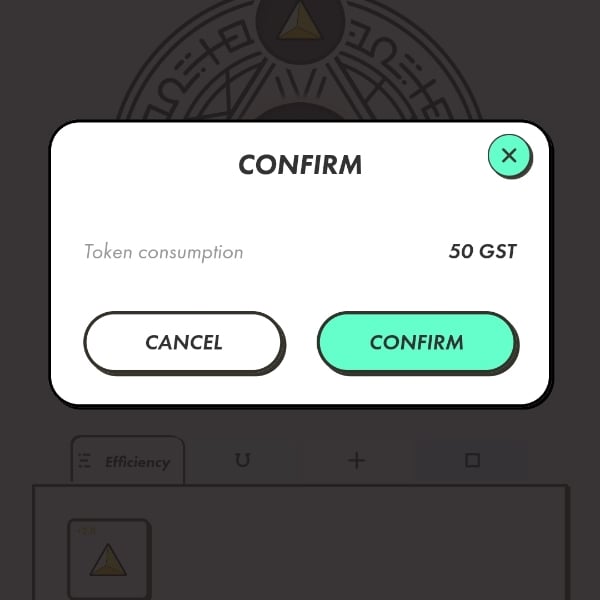Tap the Cancel button
Screen dimensions: 600x600
183,342
